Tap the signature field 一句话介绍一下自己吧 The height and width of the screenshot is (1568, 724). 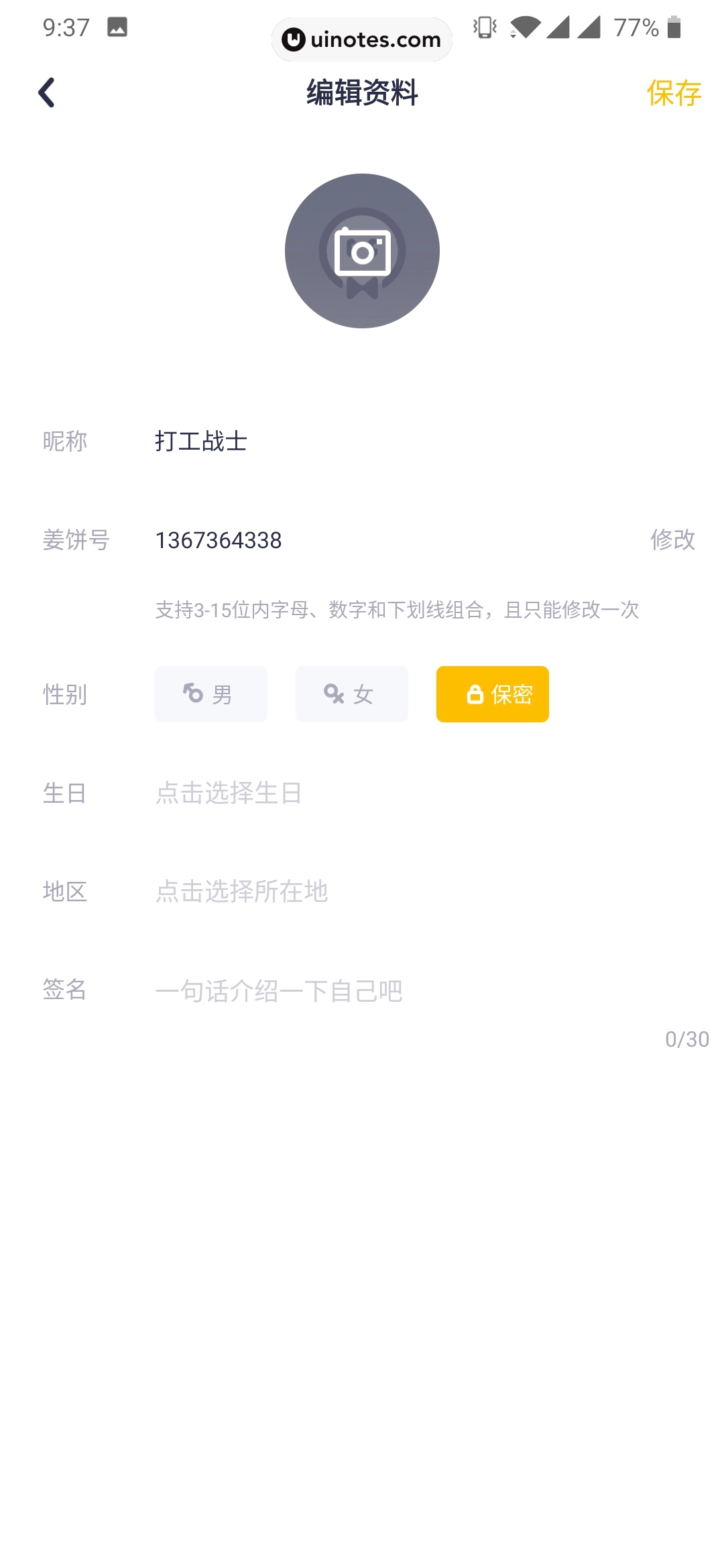coord(279,990)
